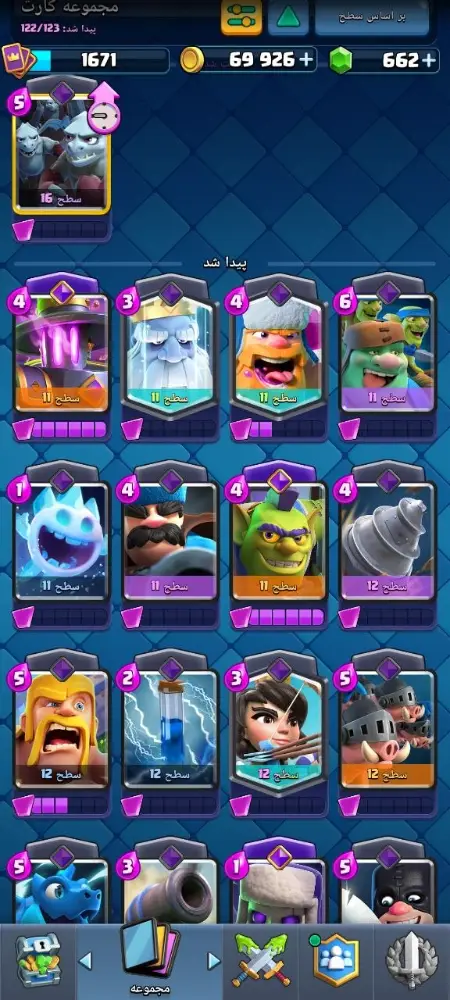This screenshot has width=450, height=1000.
Task: Select the Zap spell card
Action: [170, 728]
